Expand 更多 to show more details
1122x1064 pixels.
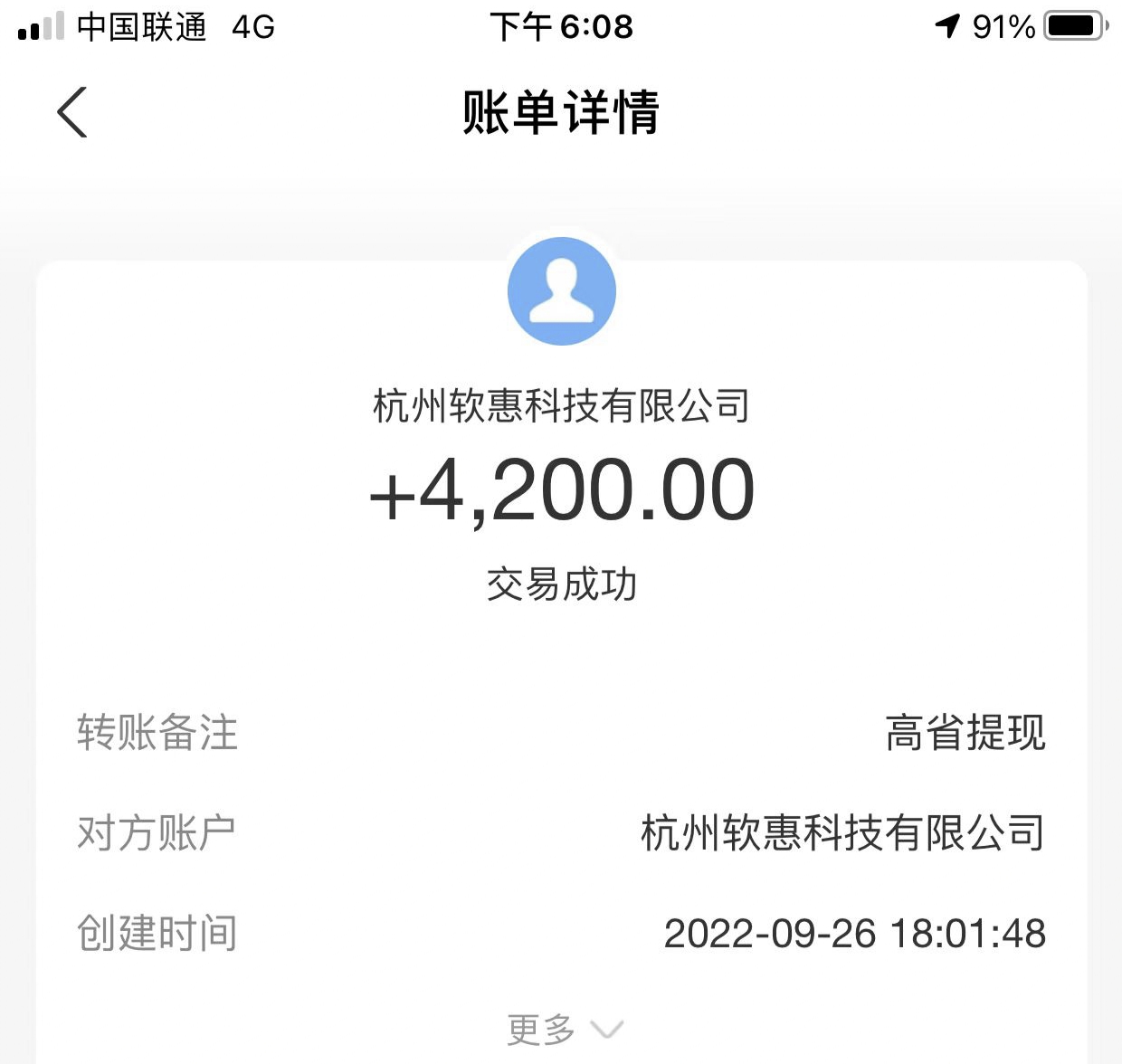[x=563, y=1029]
